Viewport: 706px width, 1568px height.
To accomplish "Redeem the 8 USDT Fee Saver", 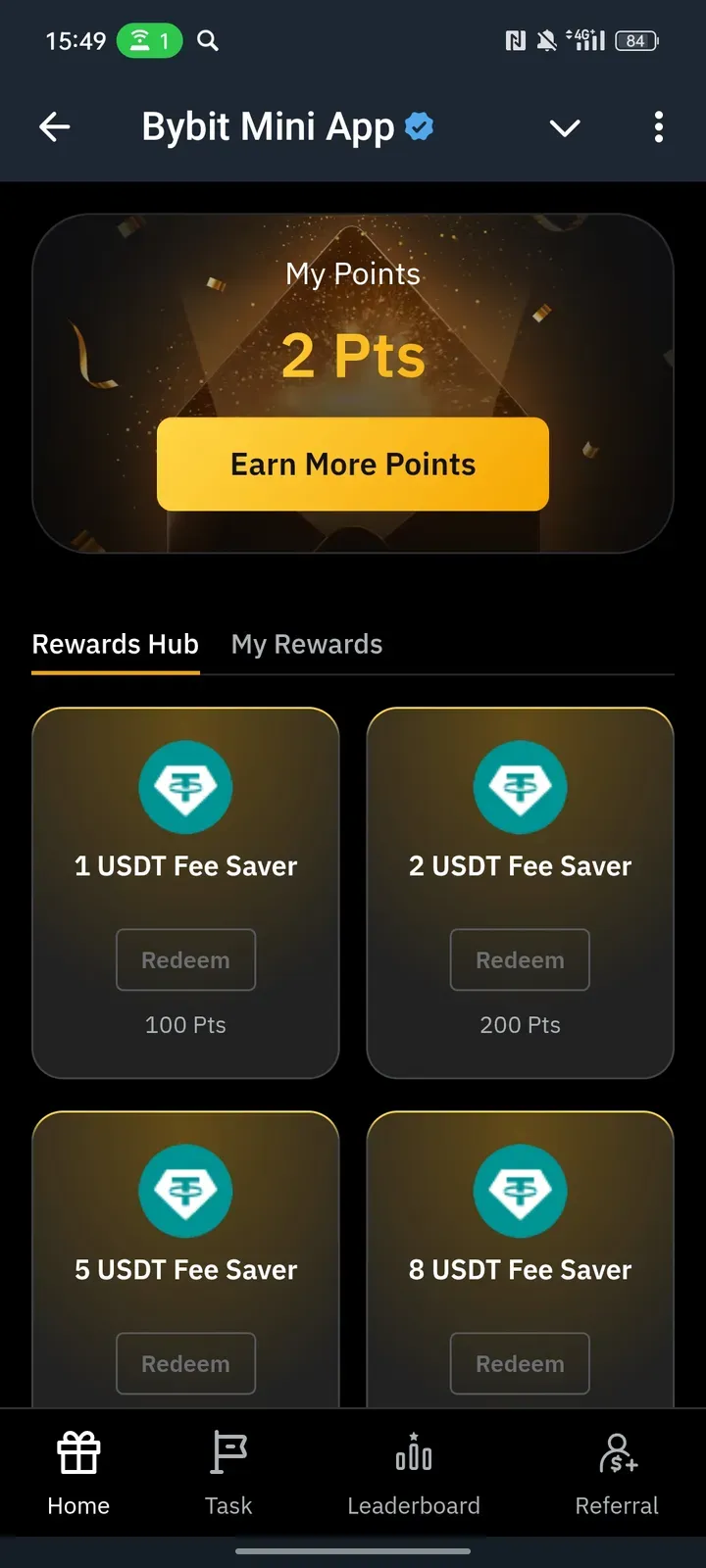I will (520, 1363).
